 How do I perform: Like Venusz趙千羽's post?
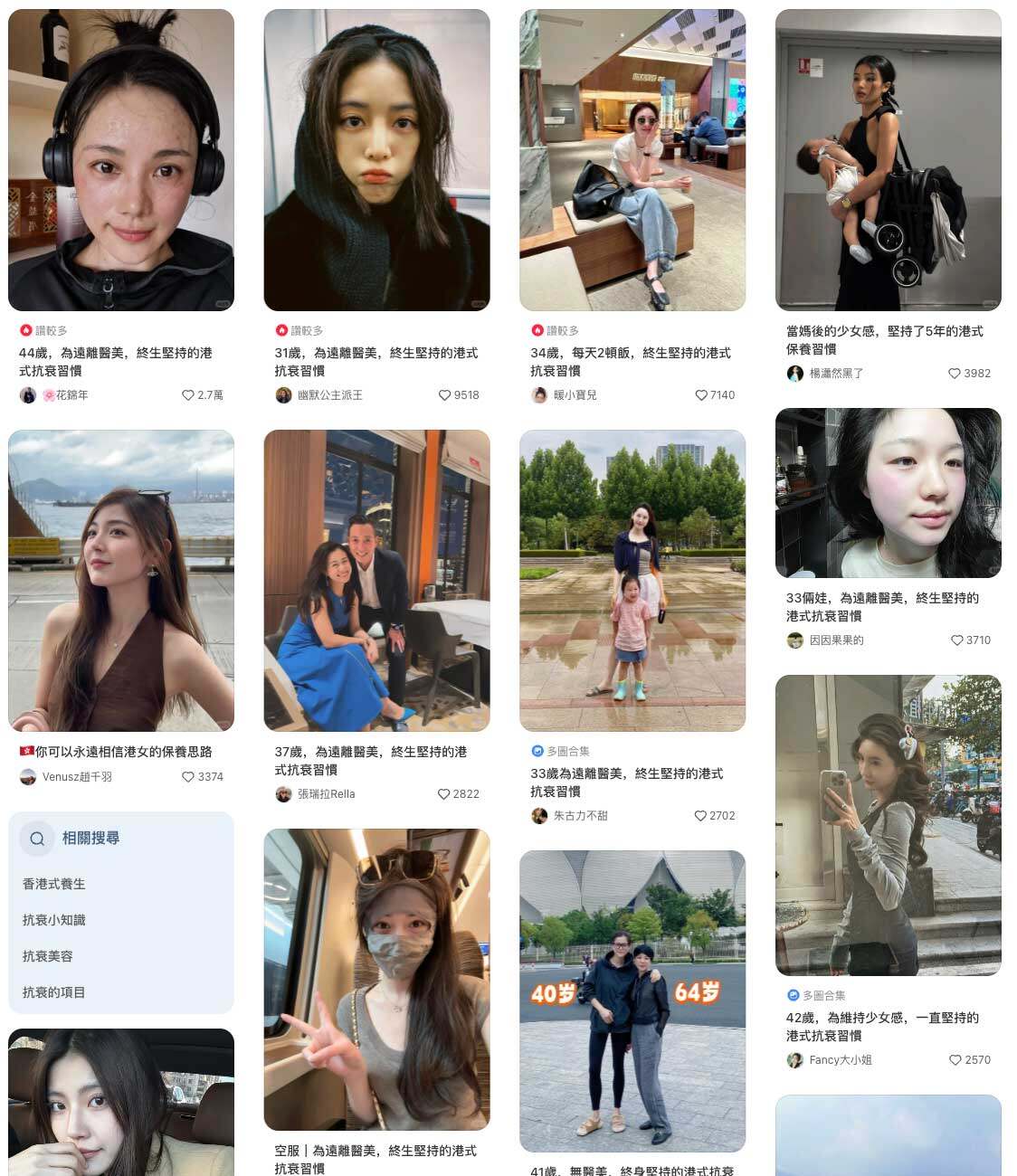(x=188, y=777)
